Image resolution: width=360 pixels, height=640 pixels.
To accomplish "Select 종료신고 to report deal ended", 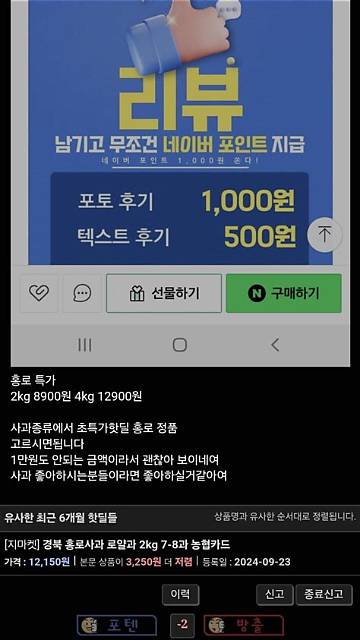I will click(x=324, y=594).
